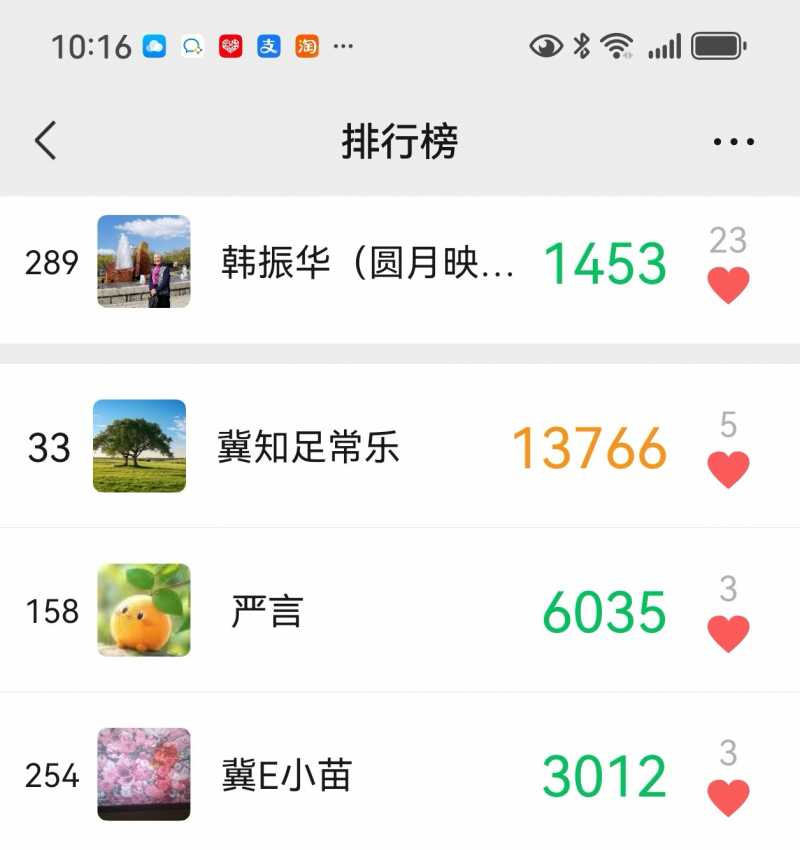The image size is (800, 850).
Task: Expand the status bar overflow menu
Action: [341, 47]
